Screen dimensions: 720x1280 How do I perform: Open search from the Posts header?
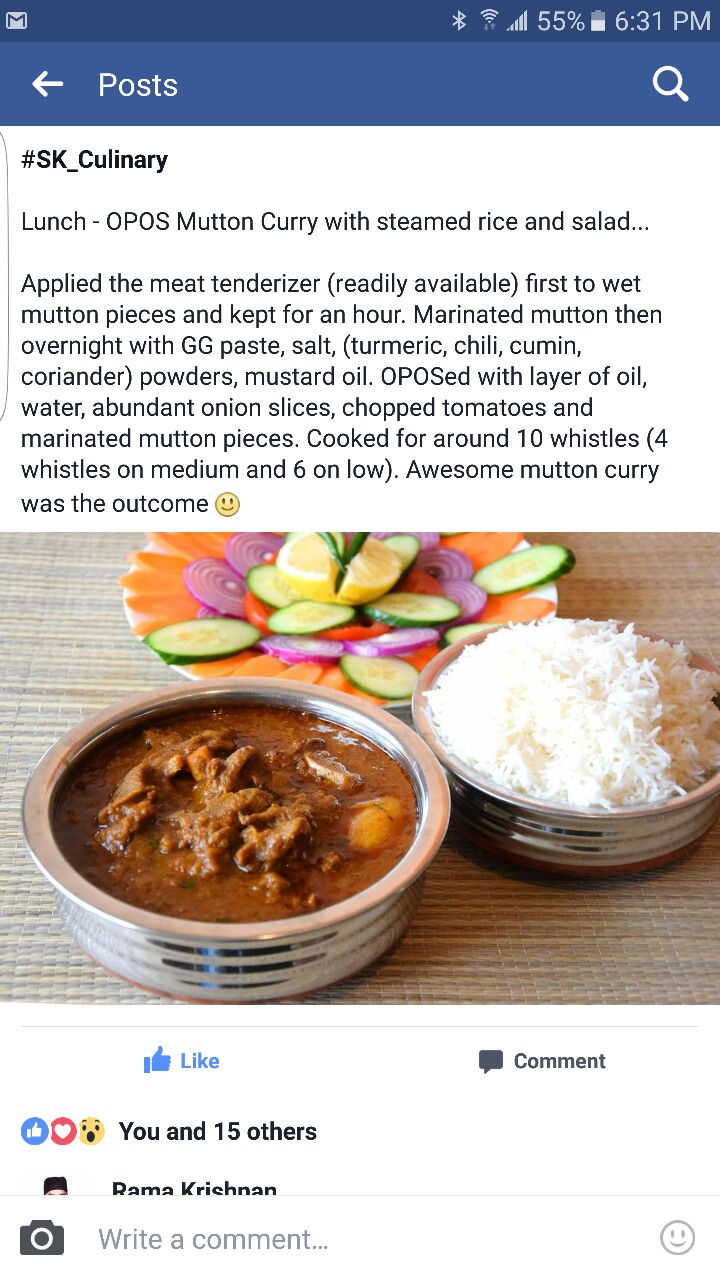(x=670, y=85)
